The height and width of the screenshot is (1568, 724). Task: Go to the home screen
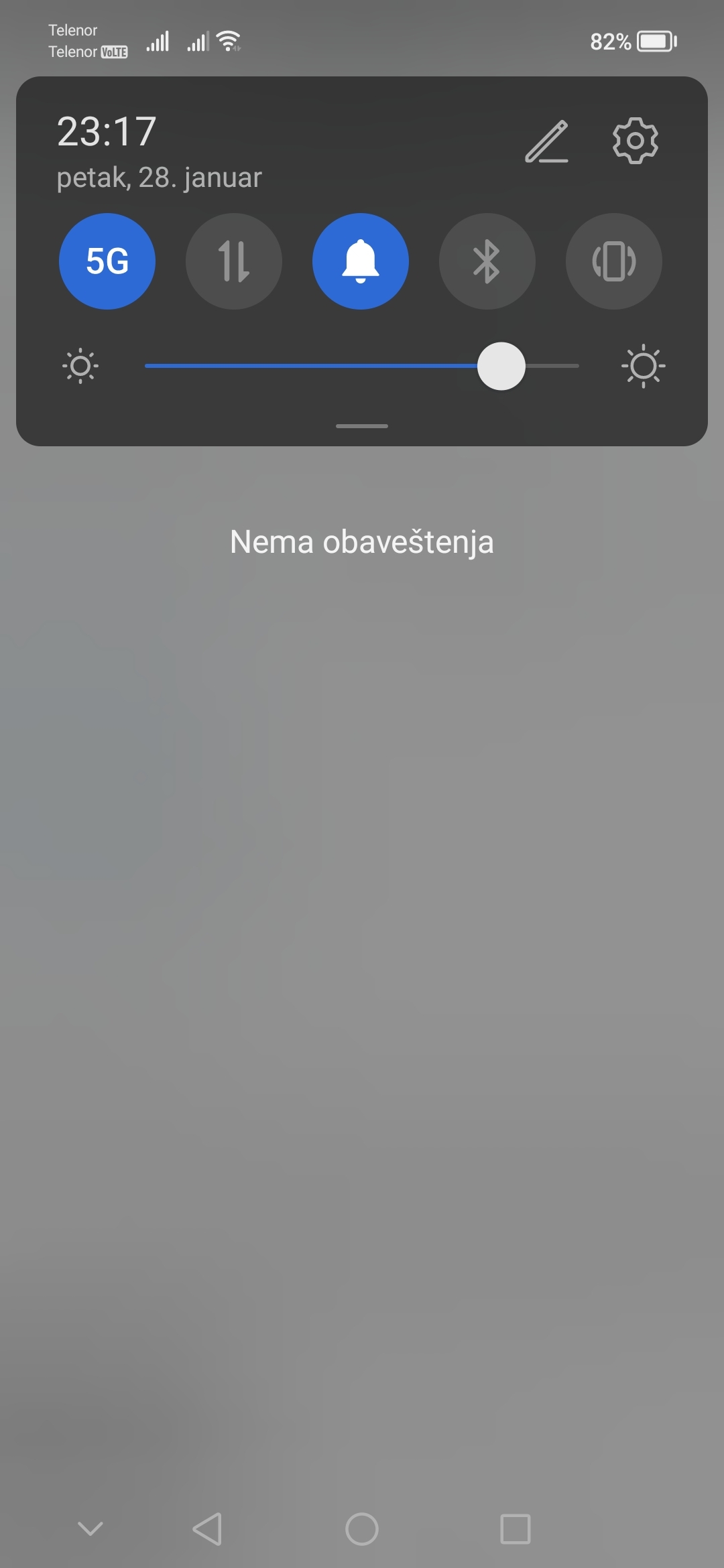pos(362,1529)
